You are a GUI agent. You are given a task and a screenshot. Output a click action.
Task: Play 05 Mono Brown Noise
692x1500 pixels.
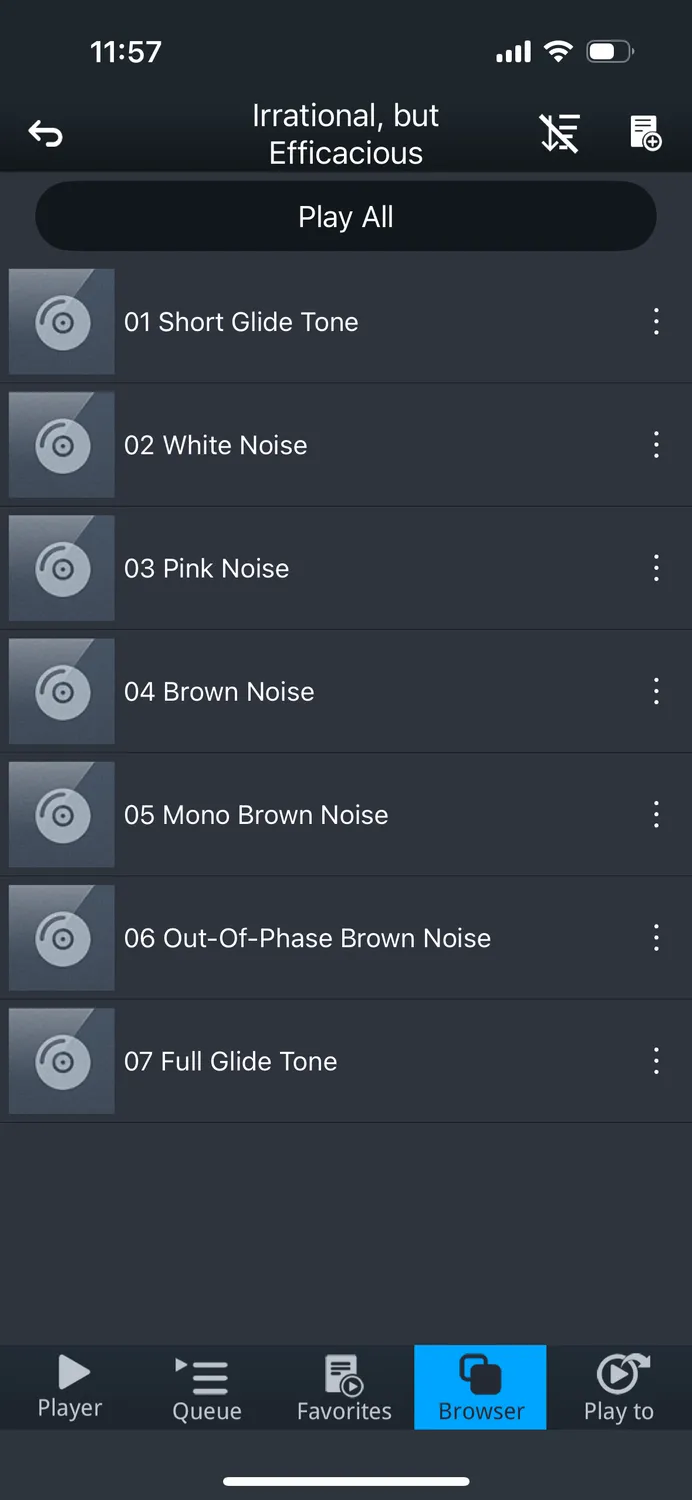346,815
